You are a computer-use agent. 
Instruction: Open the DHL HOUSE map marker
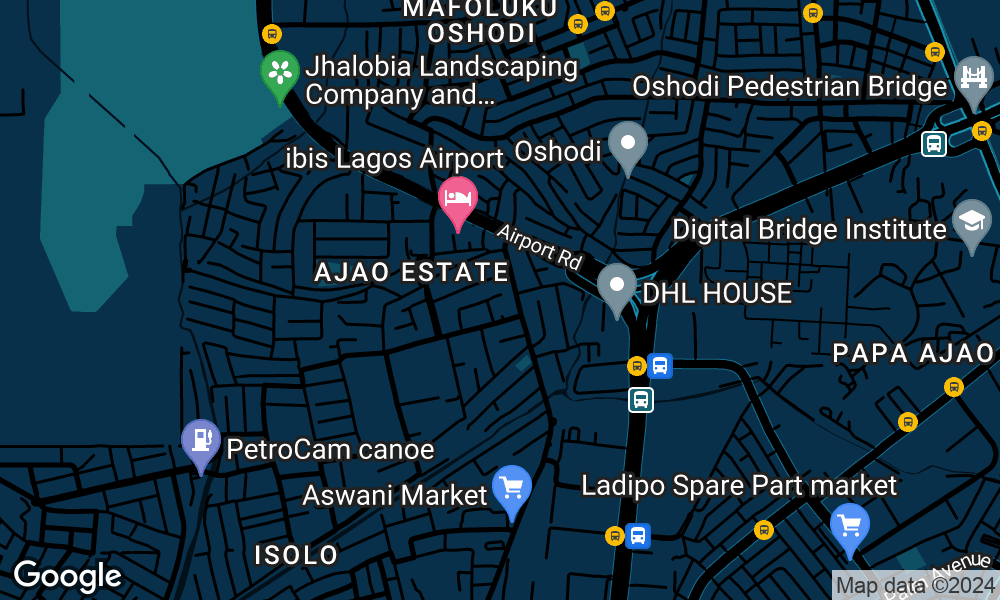pyautogui.click(x=617, y=286)
